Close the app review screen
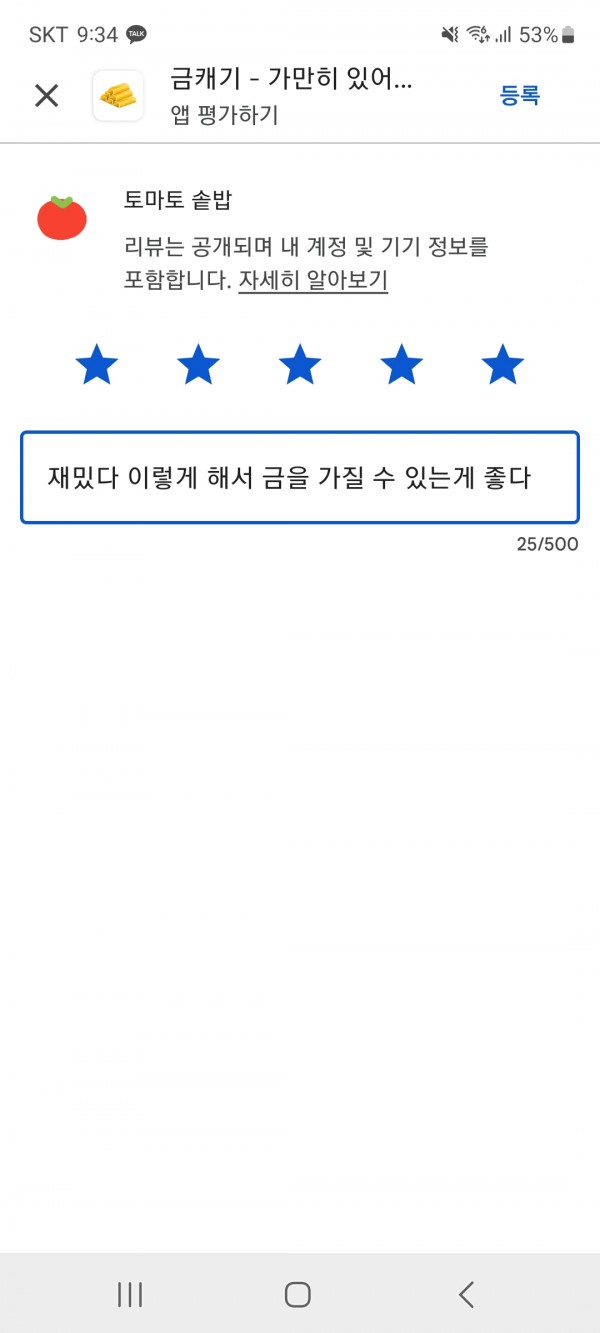This screenshot has height=1333, width=600. coord(46,95)
